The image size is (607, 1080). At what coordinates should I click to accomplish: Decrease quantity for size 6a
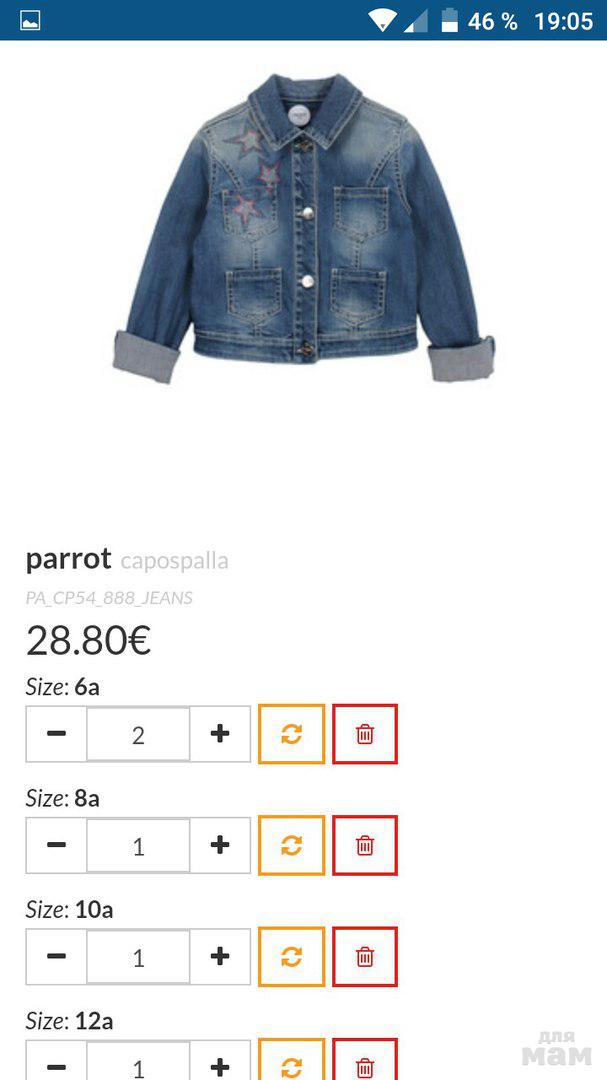tap(57, 734)
